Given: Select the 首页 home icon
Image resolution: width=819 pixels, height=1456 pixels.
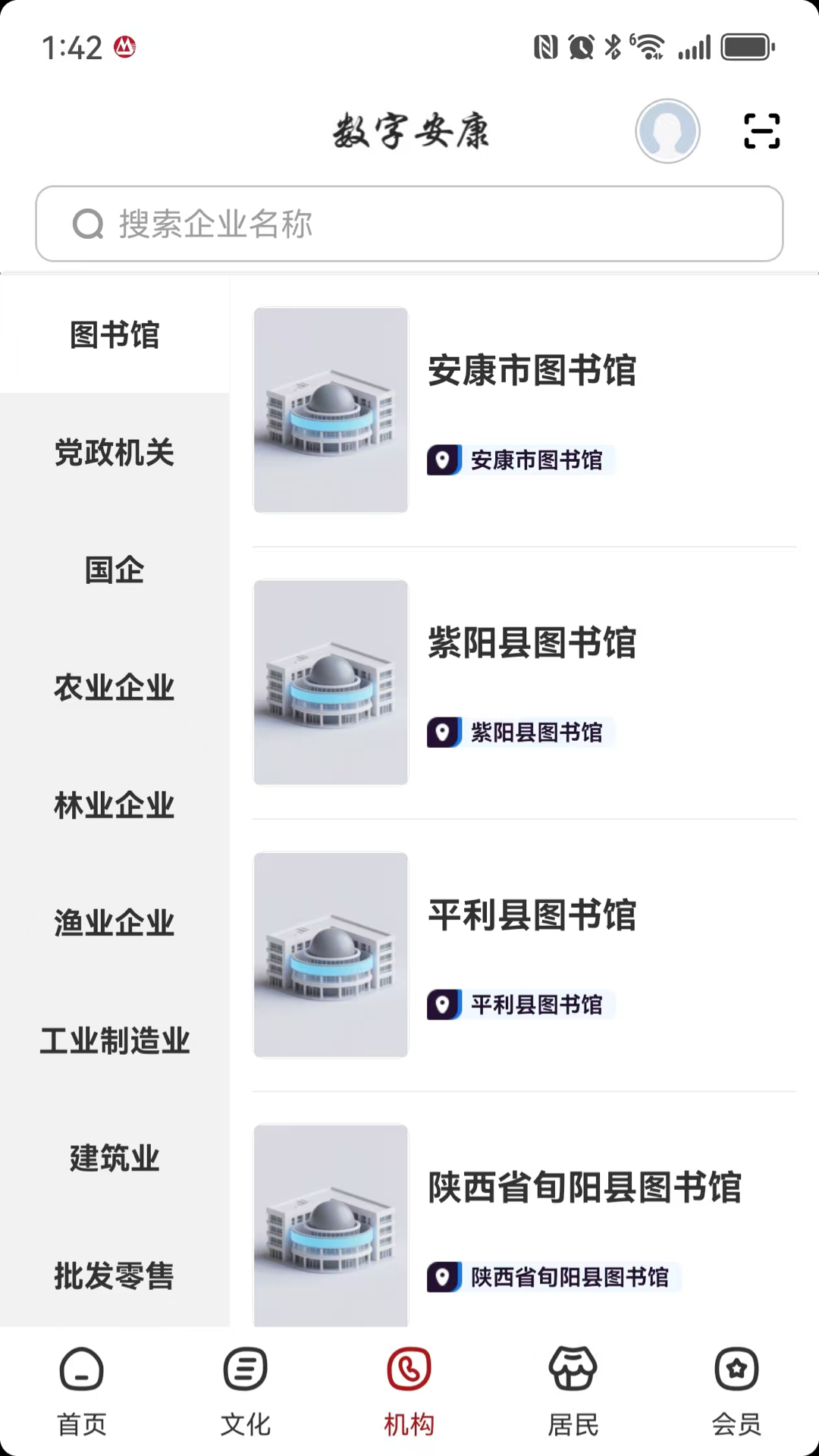Looking at the screenshot, I should 81,1370.
